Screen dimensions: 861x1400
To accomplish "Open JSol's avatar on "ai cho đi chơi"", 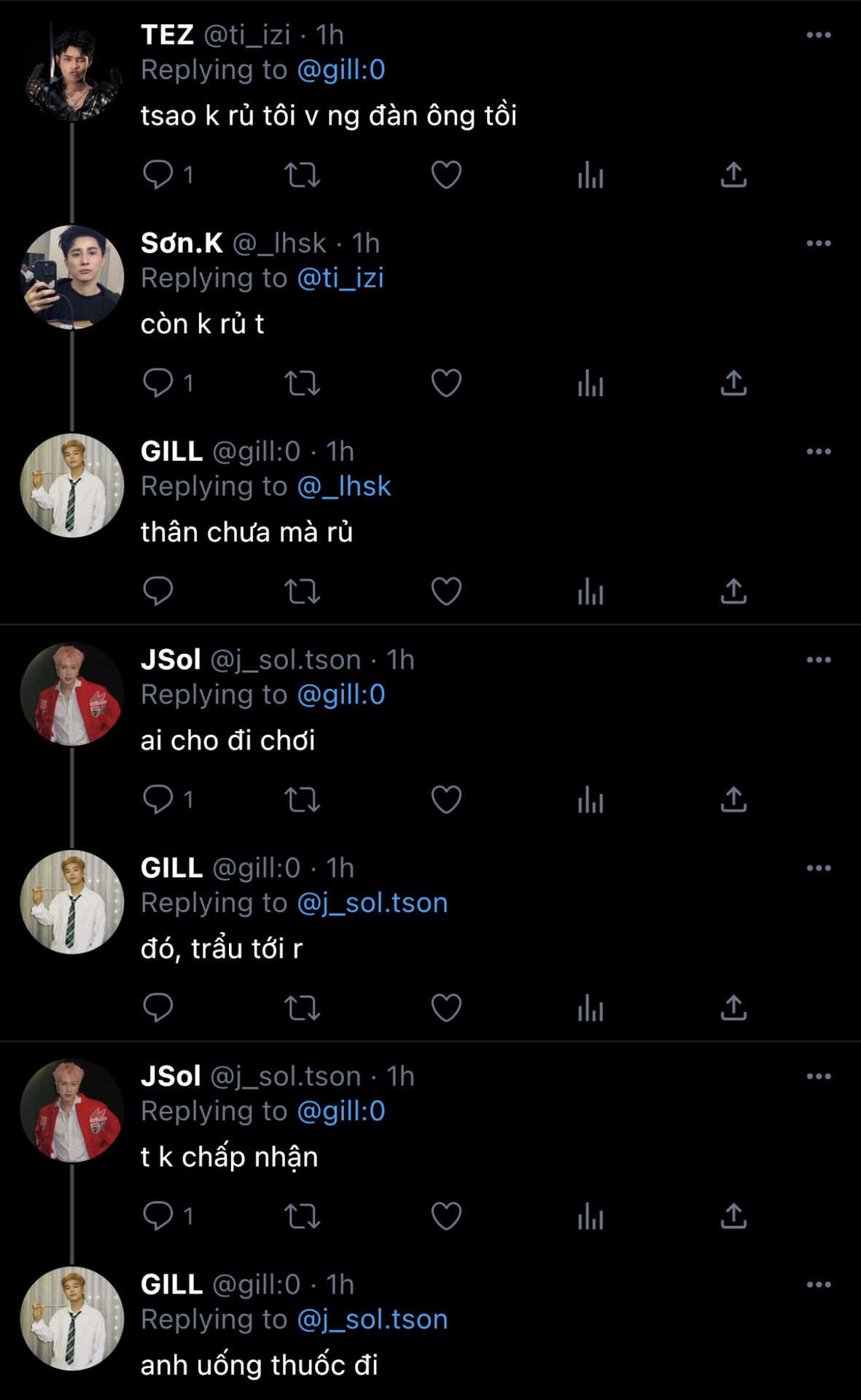I will pos(71,694).
